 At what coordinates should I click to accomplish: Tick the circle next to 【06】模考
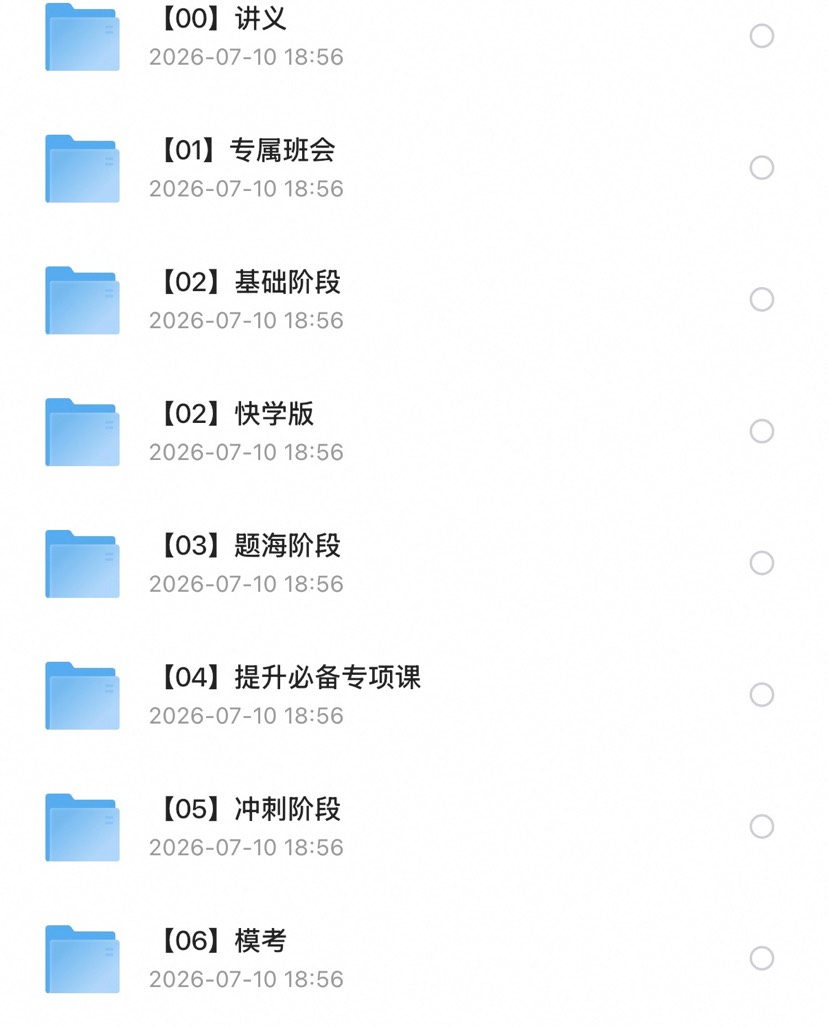[x=762, y=958]
